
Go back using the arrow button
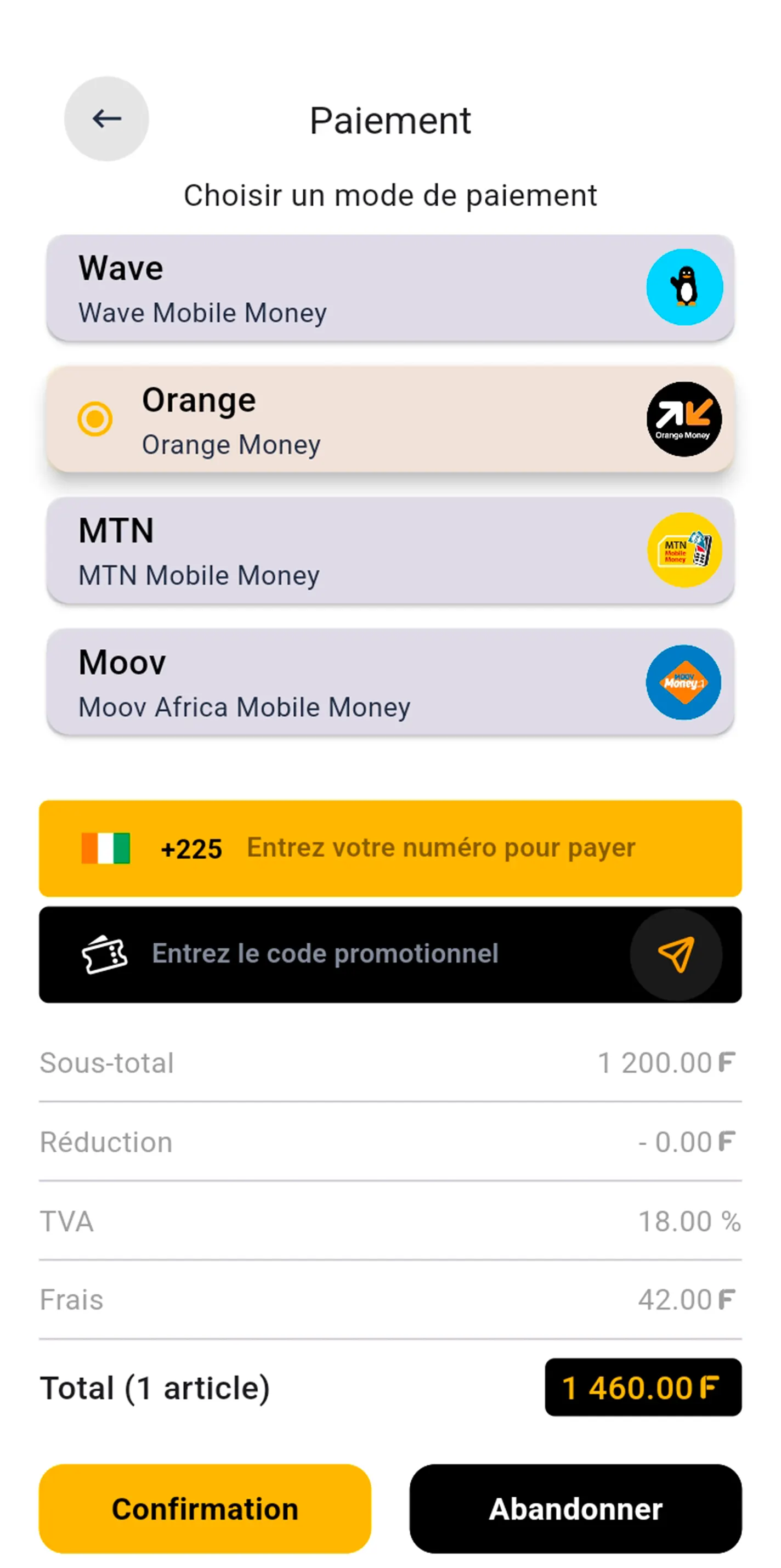click(106, 118)
